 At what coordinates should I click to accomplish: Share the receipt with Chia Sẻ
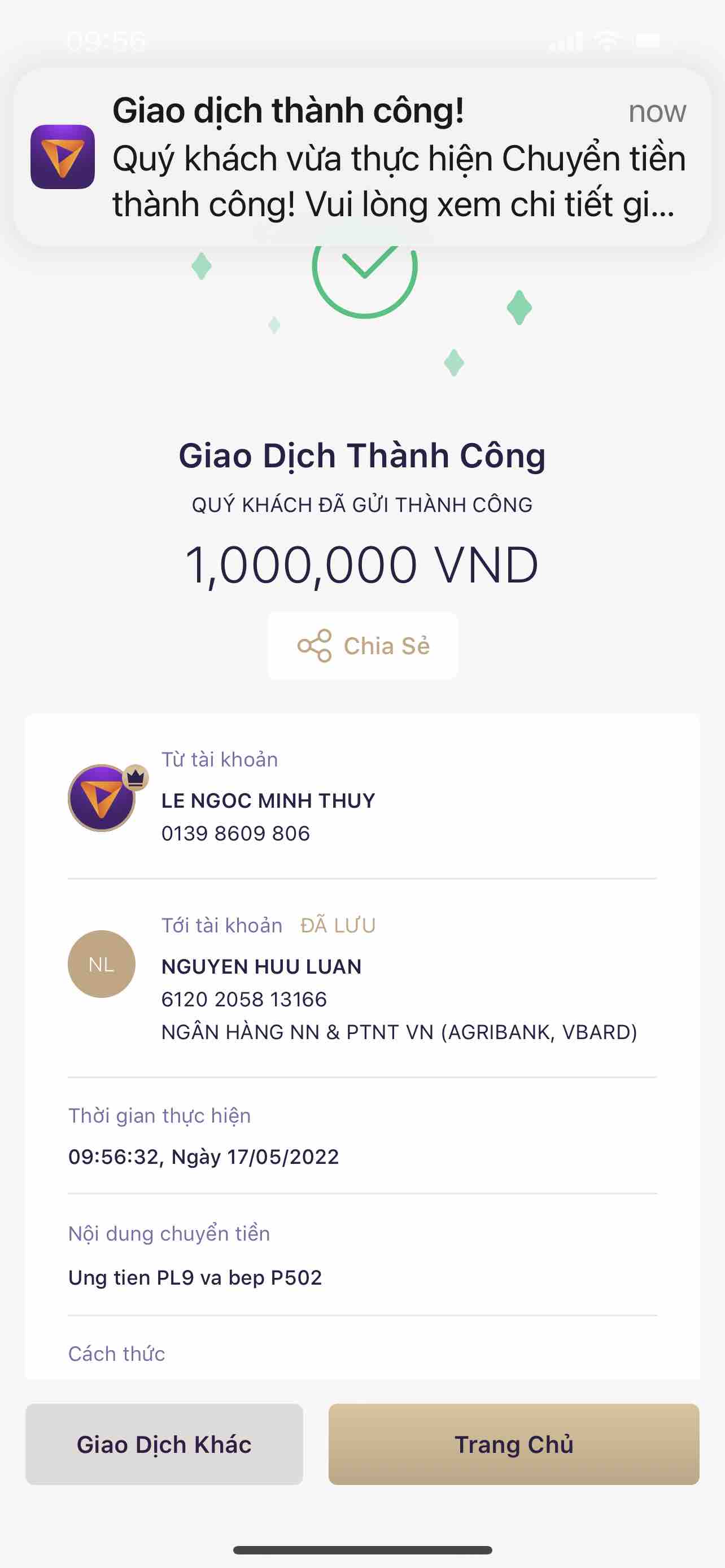point(363,646)
